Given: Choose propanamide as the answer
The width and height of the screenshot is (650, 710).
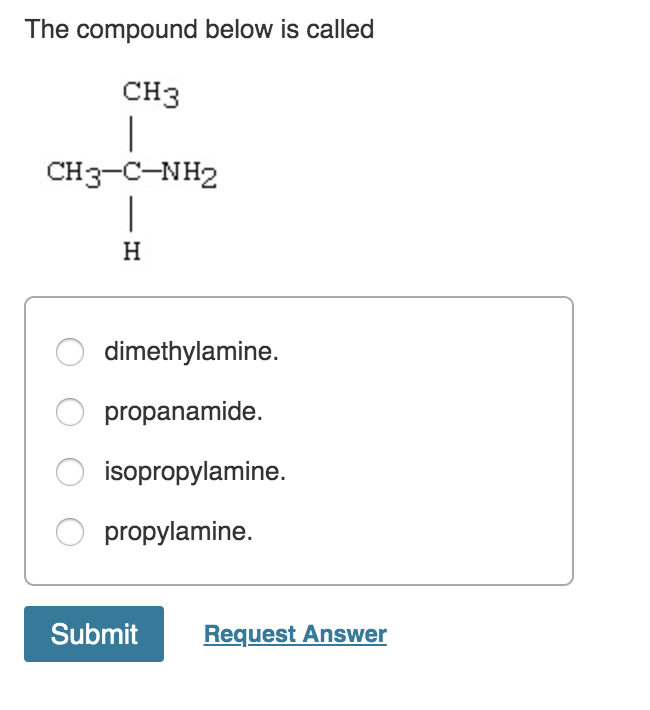Looking at the screenshot, I should click(70, 412).
